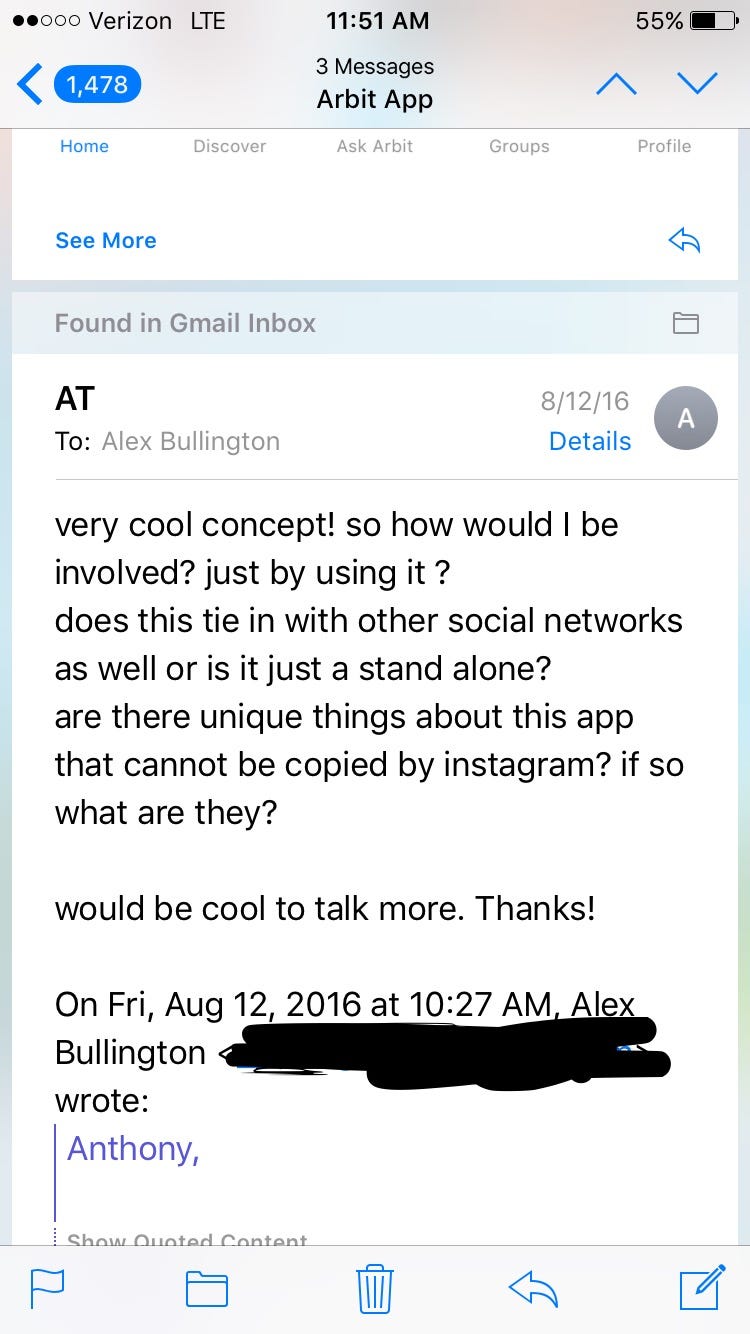Delete this email with the trash icon
750x1334 pixels.
(x=375, y=1288)
